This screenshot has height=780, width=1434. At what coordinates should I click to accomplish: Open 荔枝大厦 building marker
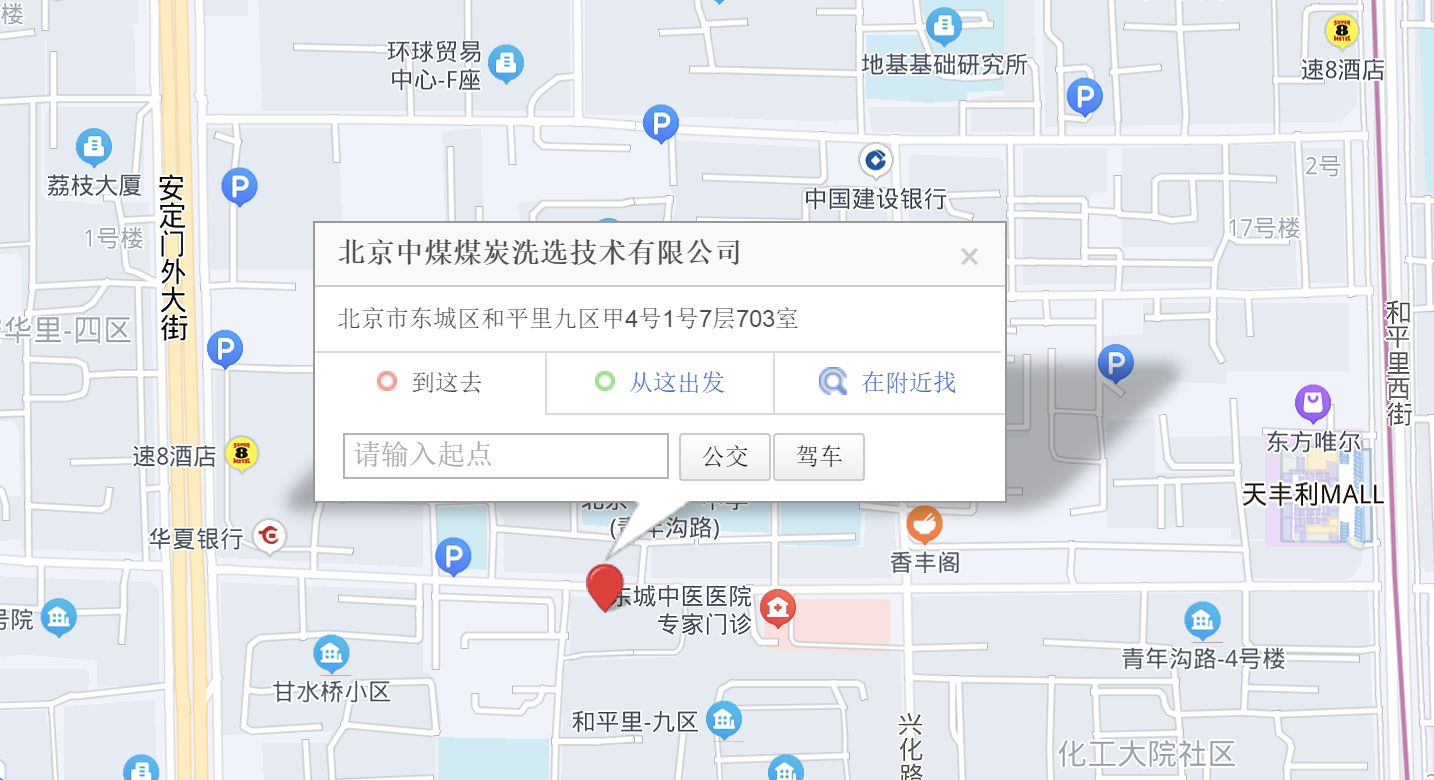pos(94,148)
